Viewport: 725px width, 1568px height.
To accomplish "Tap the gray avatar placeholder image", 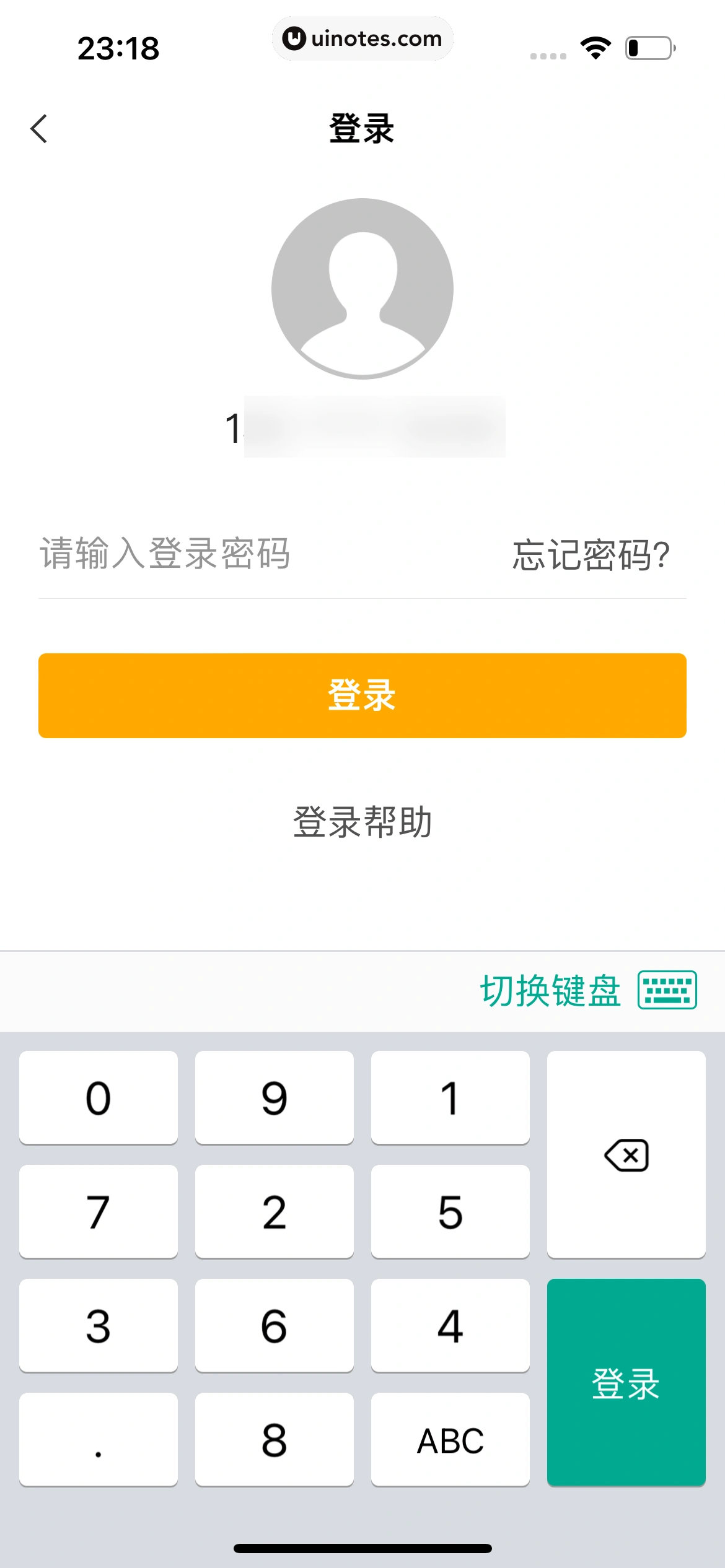I will pyautogui.click(x=362, y=289).
